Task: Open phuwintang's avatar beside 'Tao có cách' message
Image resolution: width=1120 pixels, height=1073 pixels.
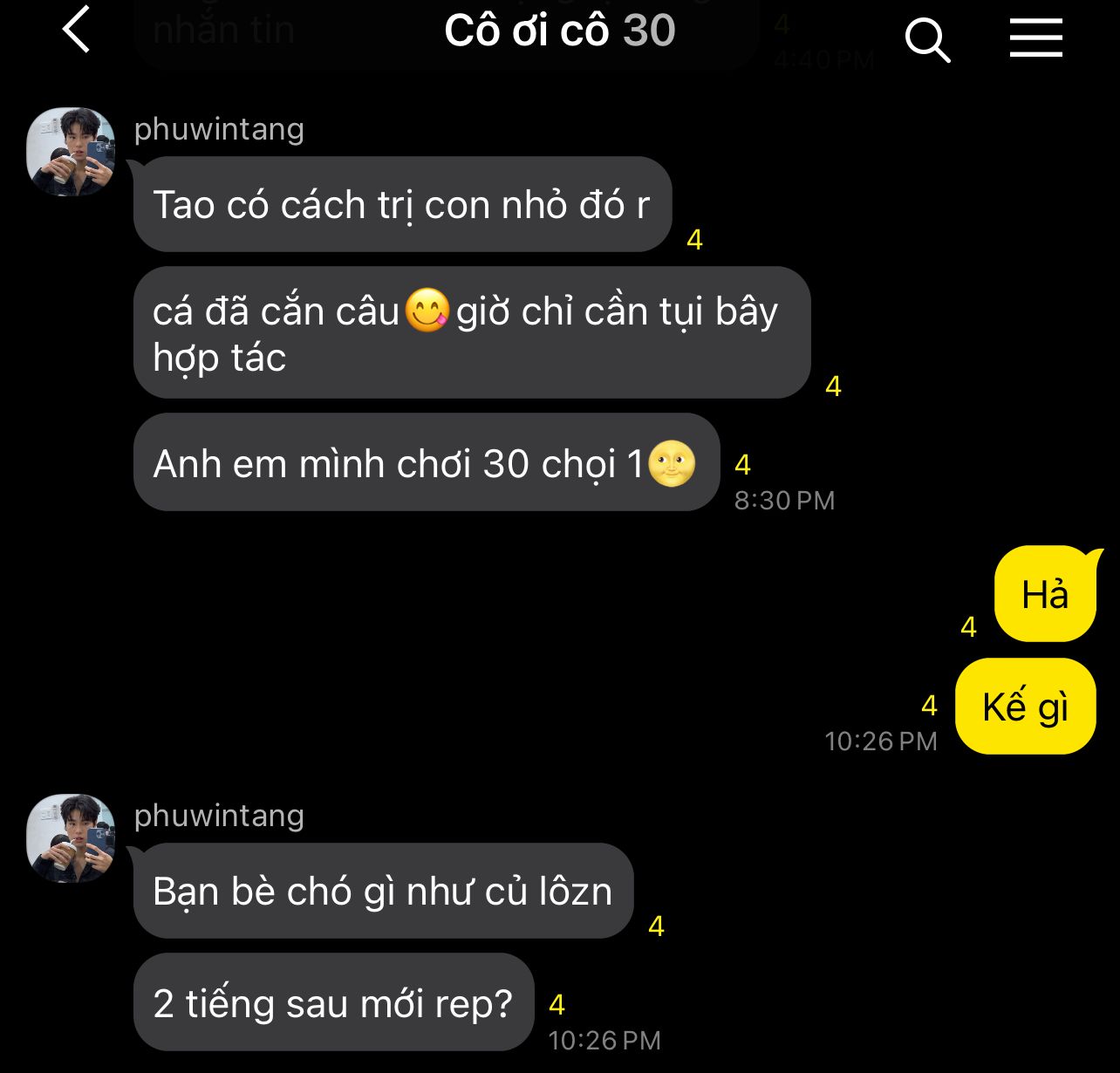Action: point(72,152)
